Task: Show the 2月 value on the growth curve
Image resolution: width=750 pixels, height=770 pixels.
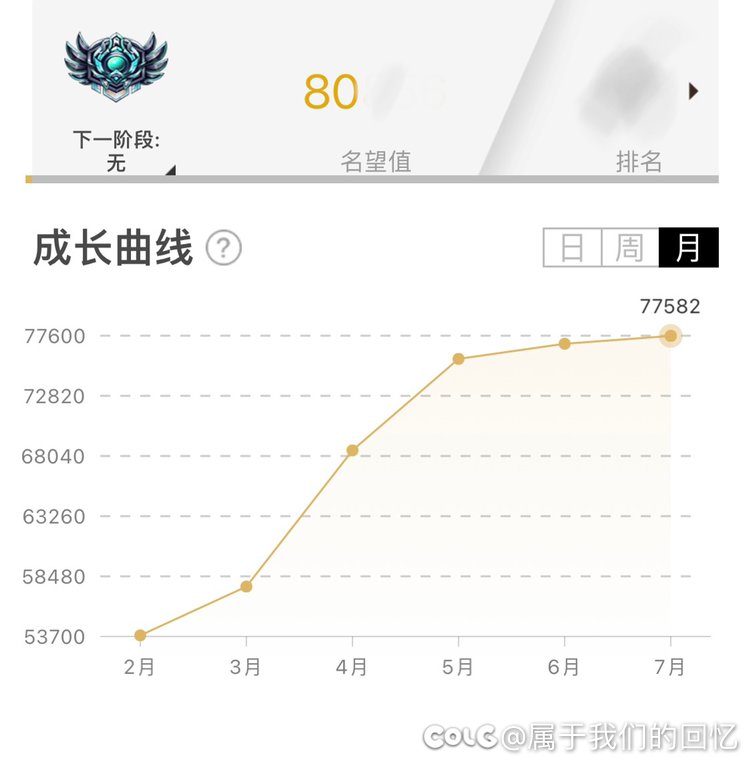Action: pyautogui.click(x=140, y=635)
